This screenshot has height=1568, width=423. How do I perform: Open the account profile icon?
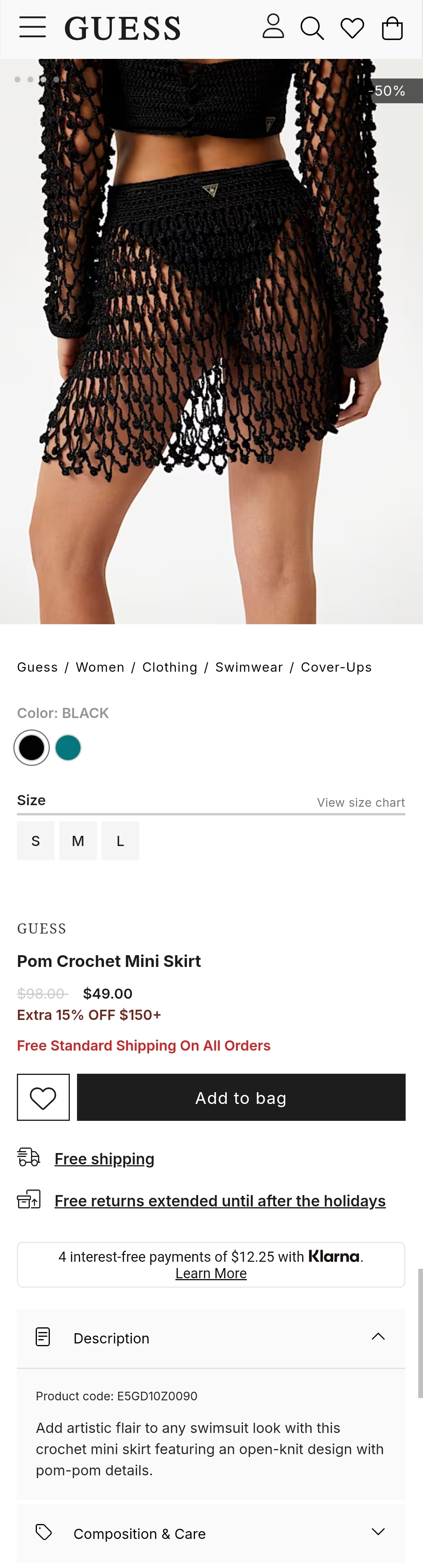[273, 27]
